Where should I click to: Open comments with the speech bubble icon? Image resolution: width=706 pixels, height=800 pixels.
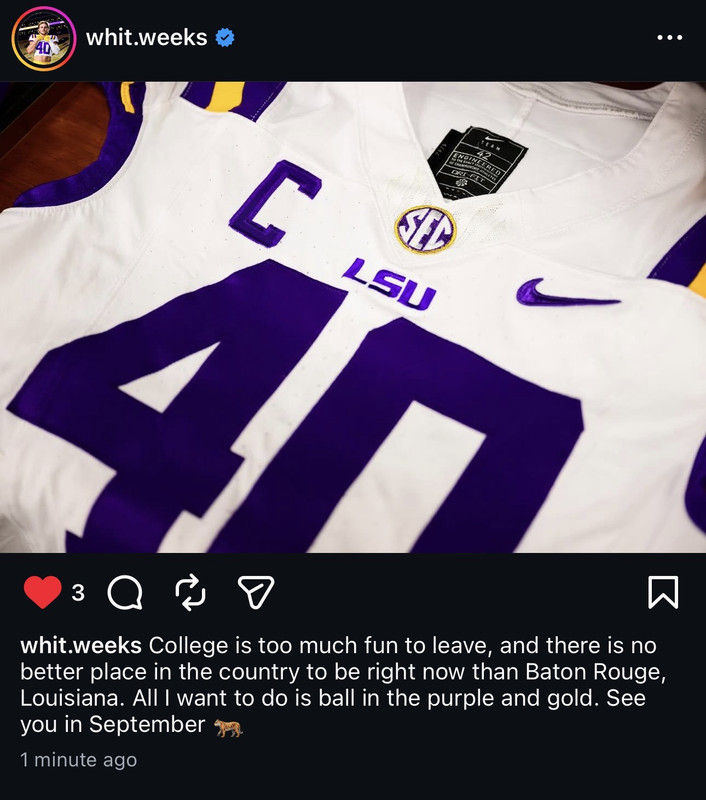pyautogui.click(x=124, y=593)
